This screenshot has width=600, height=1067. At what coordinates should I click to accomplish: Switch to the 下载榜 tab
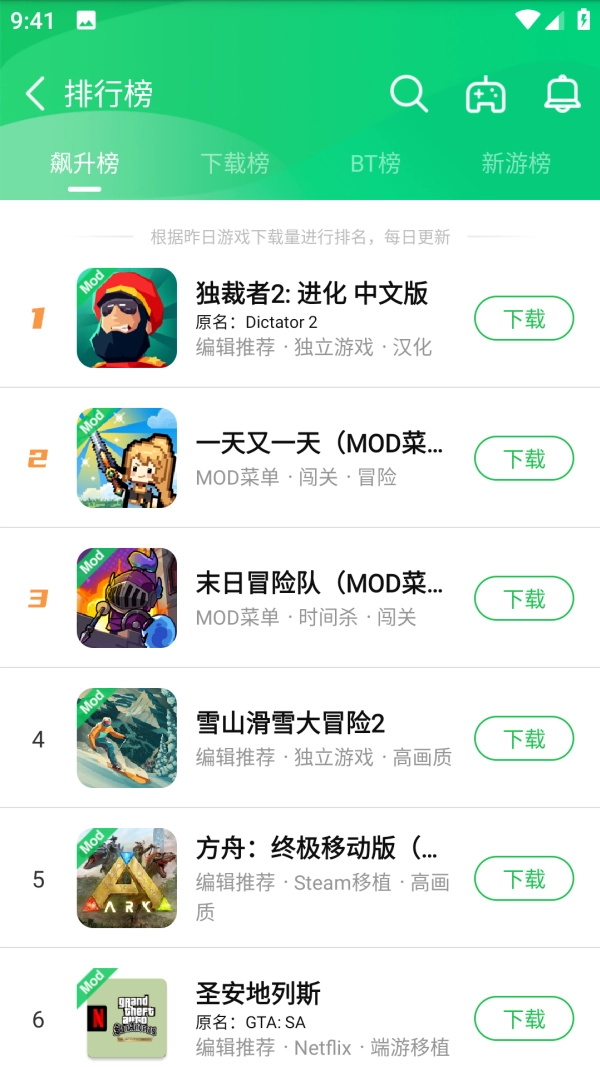pos(234,163)
